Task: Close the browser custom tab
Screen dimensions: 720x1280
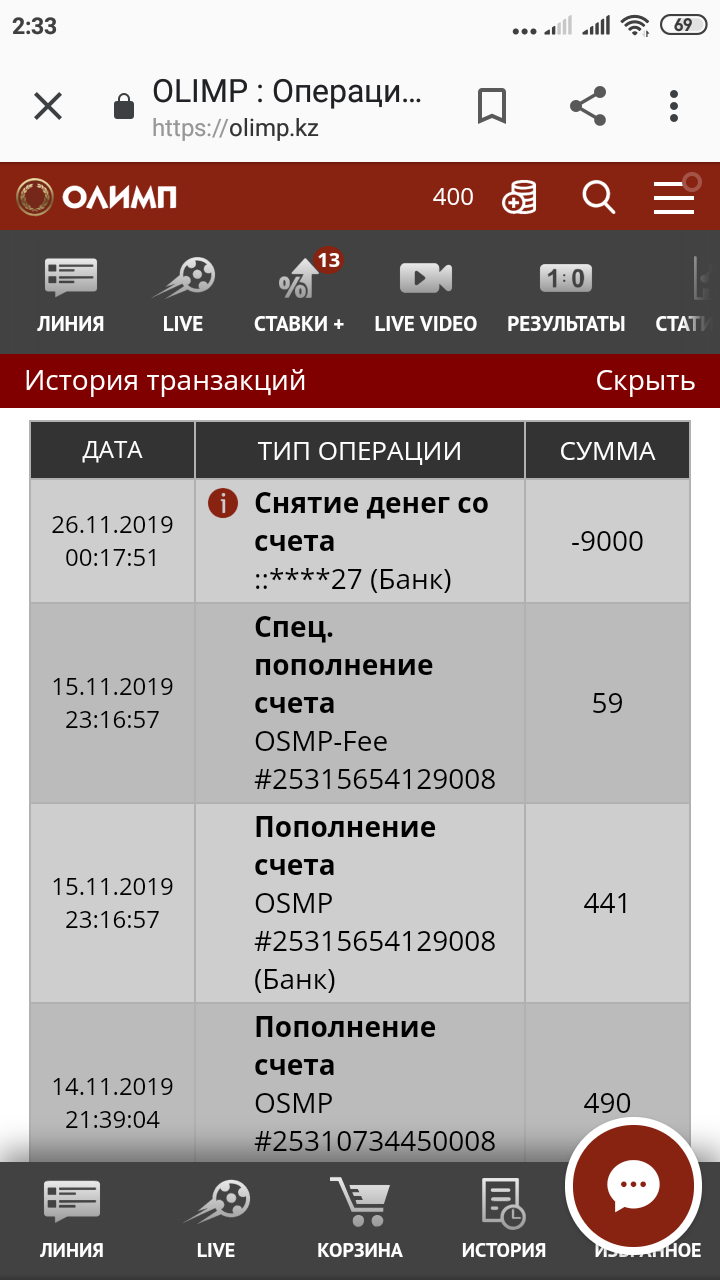Action: point(48,106)
